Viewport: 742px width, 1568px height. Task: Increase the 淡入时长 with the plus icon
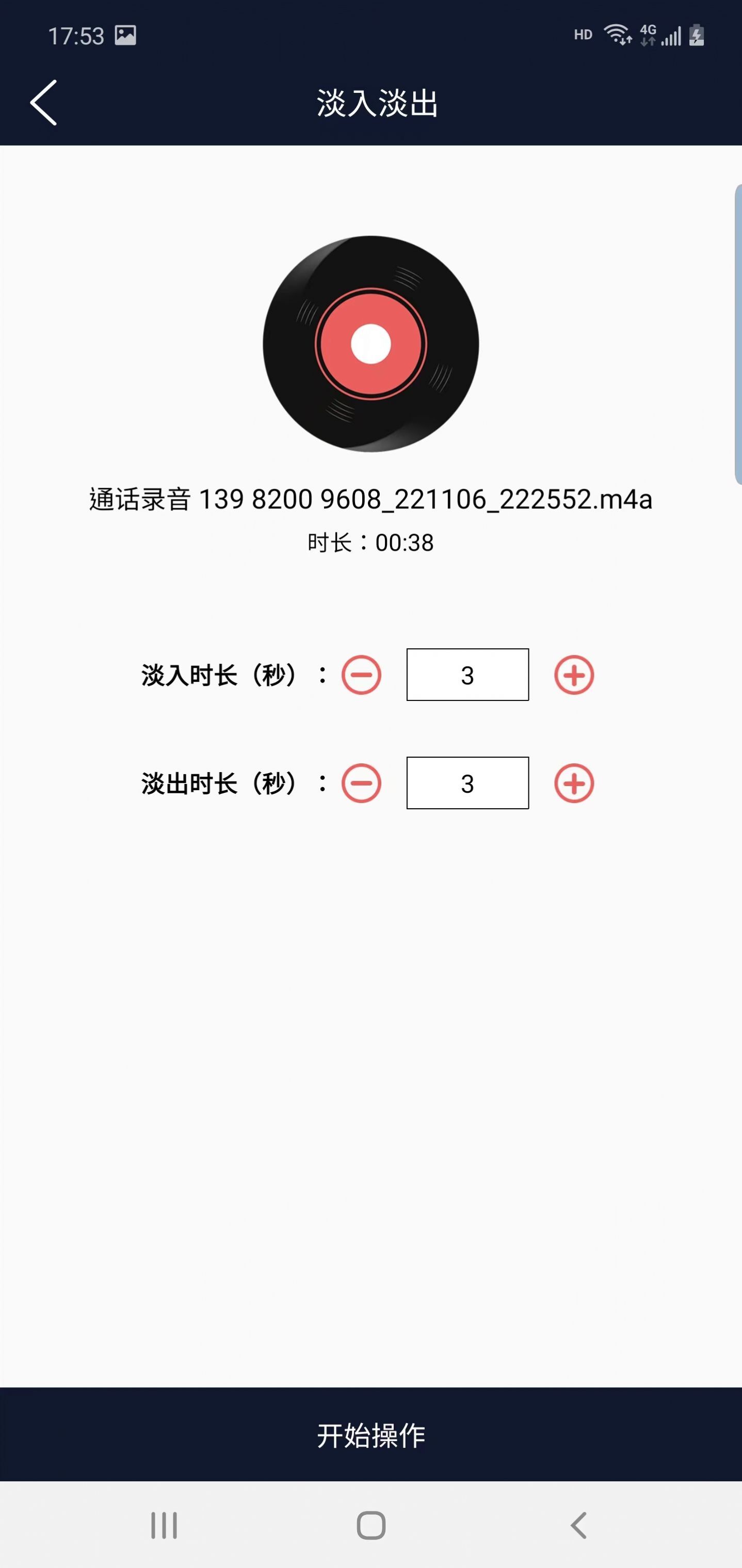pyautogui.click(x=573, y=675)
